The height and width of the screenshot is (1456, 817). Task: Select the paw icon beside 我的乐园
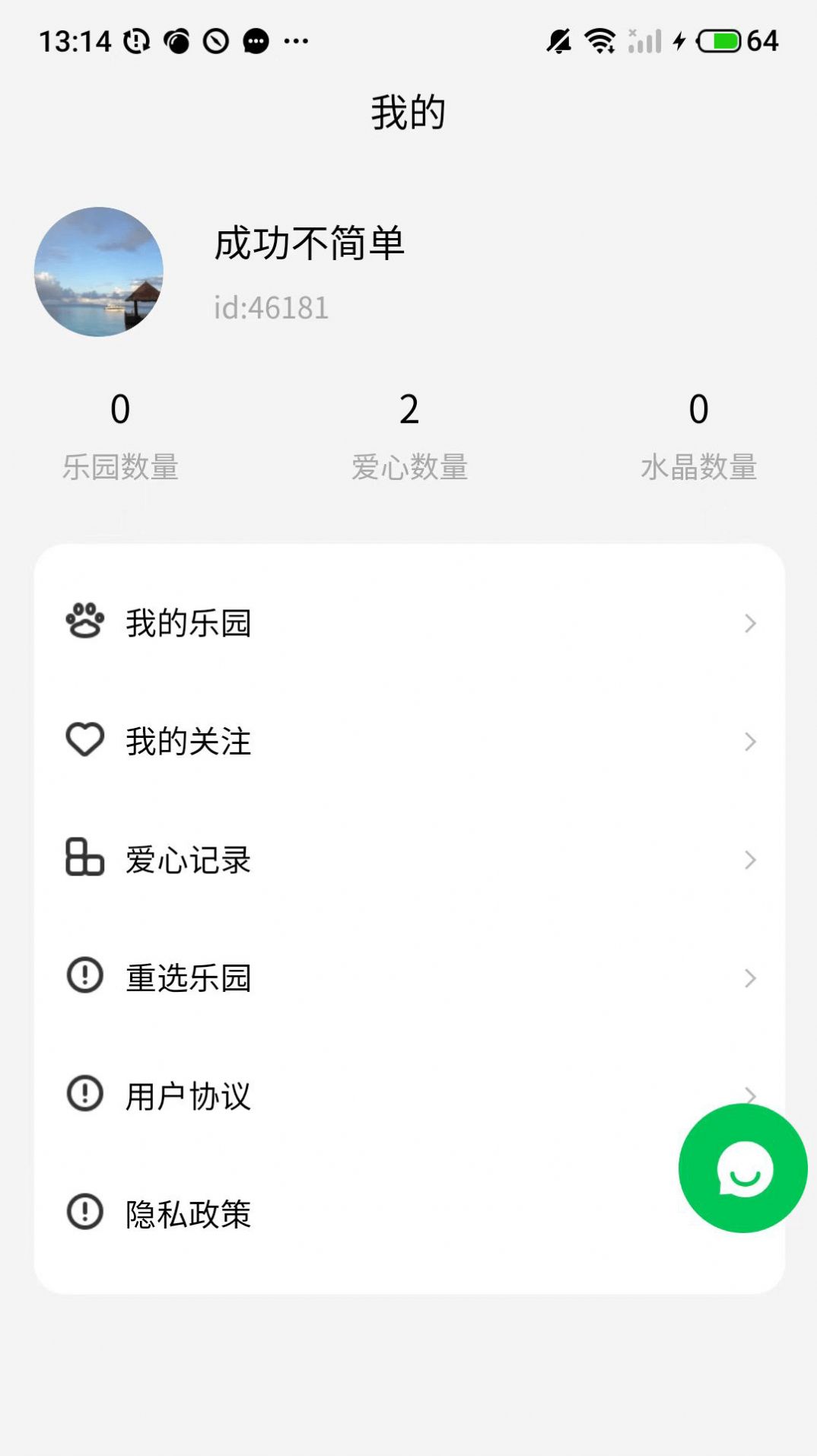tap(85, 622)
